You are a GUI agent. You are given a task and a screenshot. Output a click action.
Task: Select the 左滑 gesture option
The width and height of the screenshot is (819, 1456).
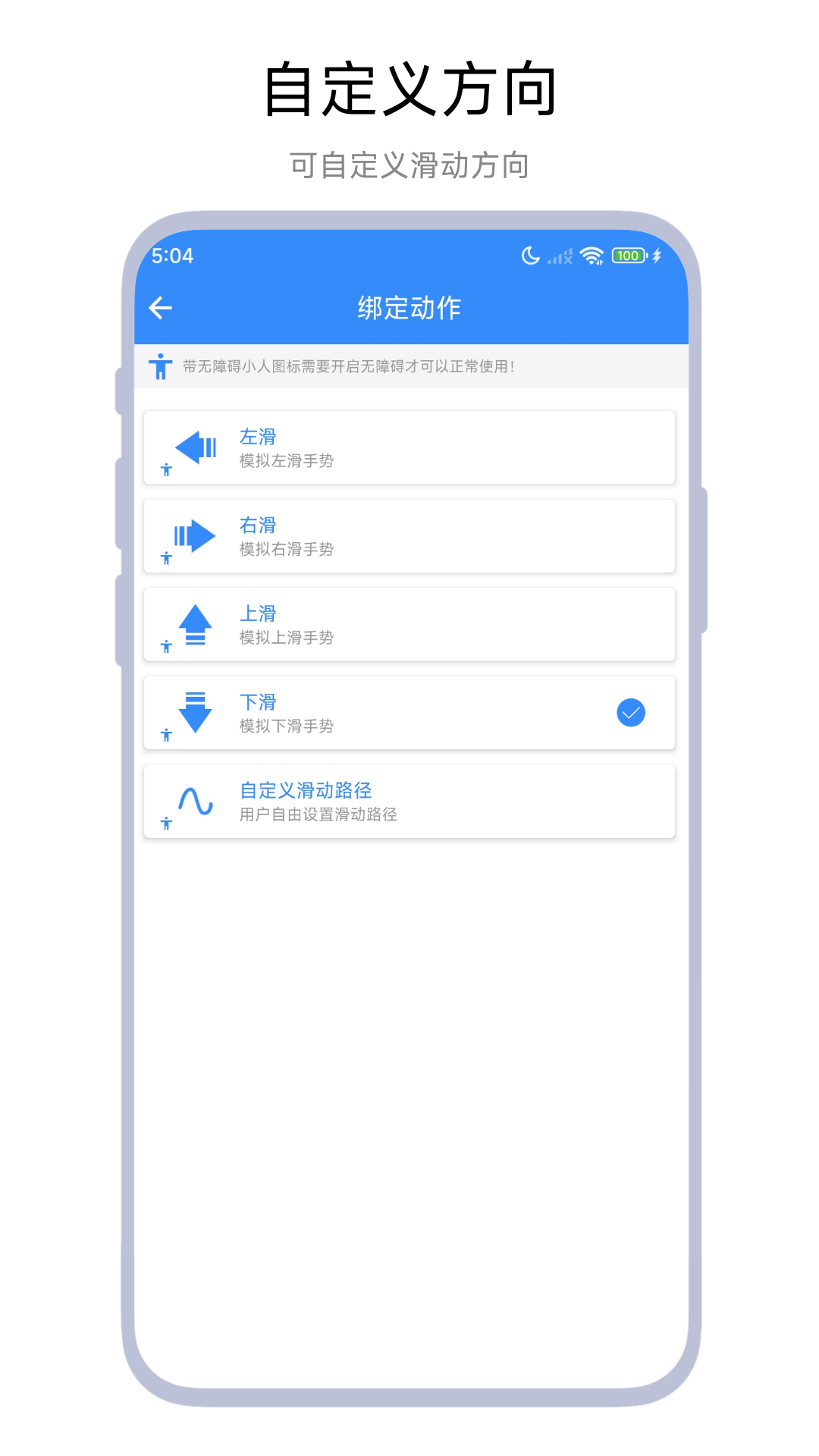click(x=409, y=447)
